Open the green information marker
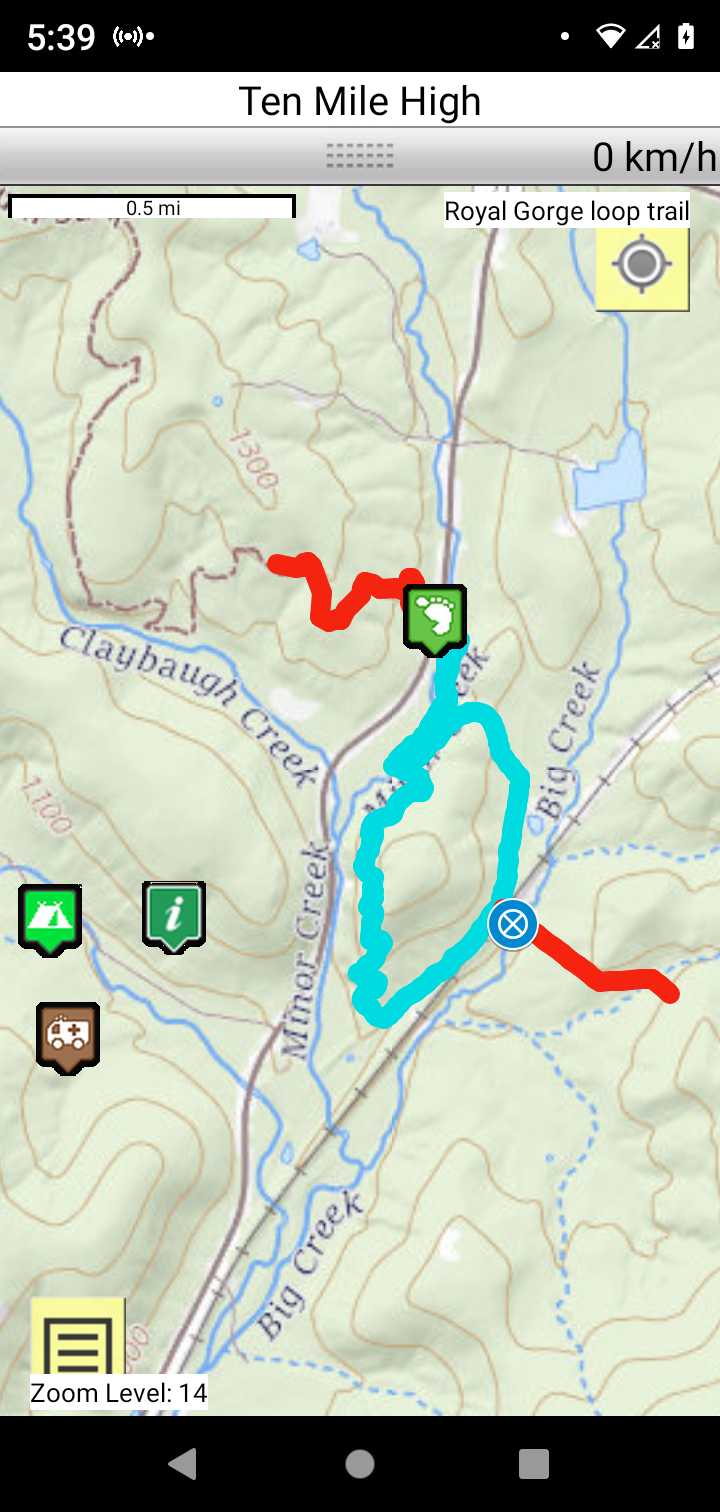The height and width of the screenshot is (1512, 720). [174, 913]
